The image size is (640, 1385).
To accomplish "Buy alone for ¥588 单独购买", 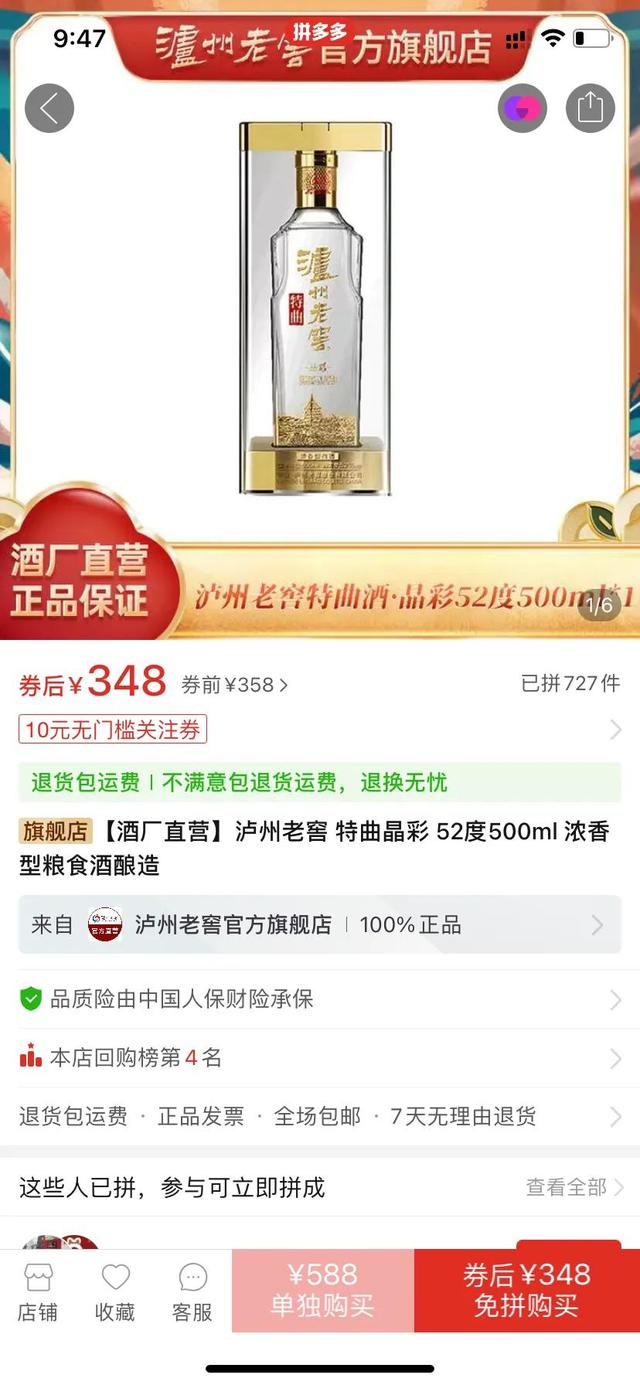I will pyautogui.click(x=322, y=1290).
